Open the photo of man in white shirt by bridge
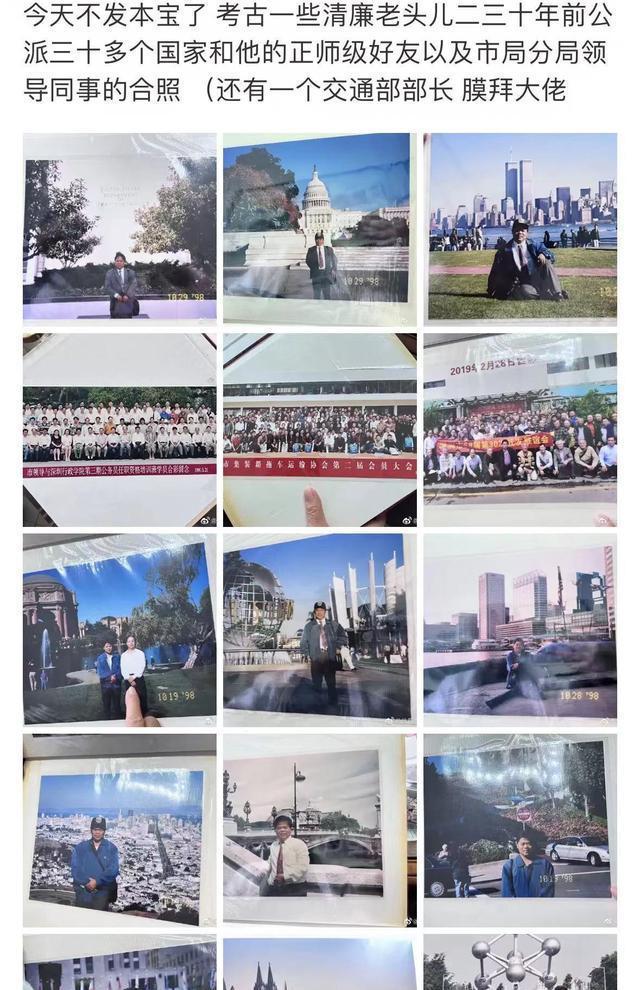The image size is (640, 990). pyautogui.click(x=319, y=830)
